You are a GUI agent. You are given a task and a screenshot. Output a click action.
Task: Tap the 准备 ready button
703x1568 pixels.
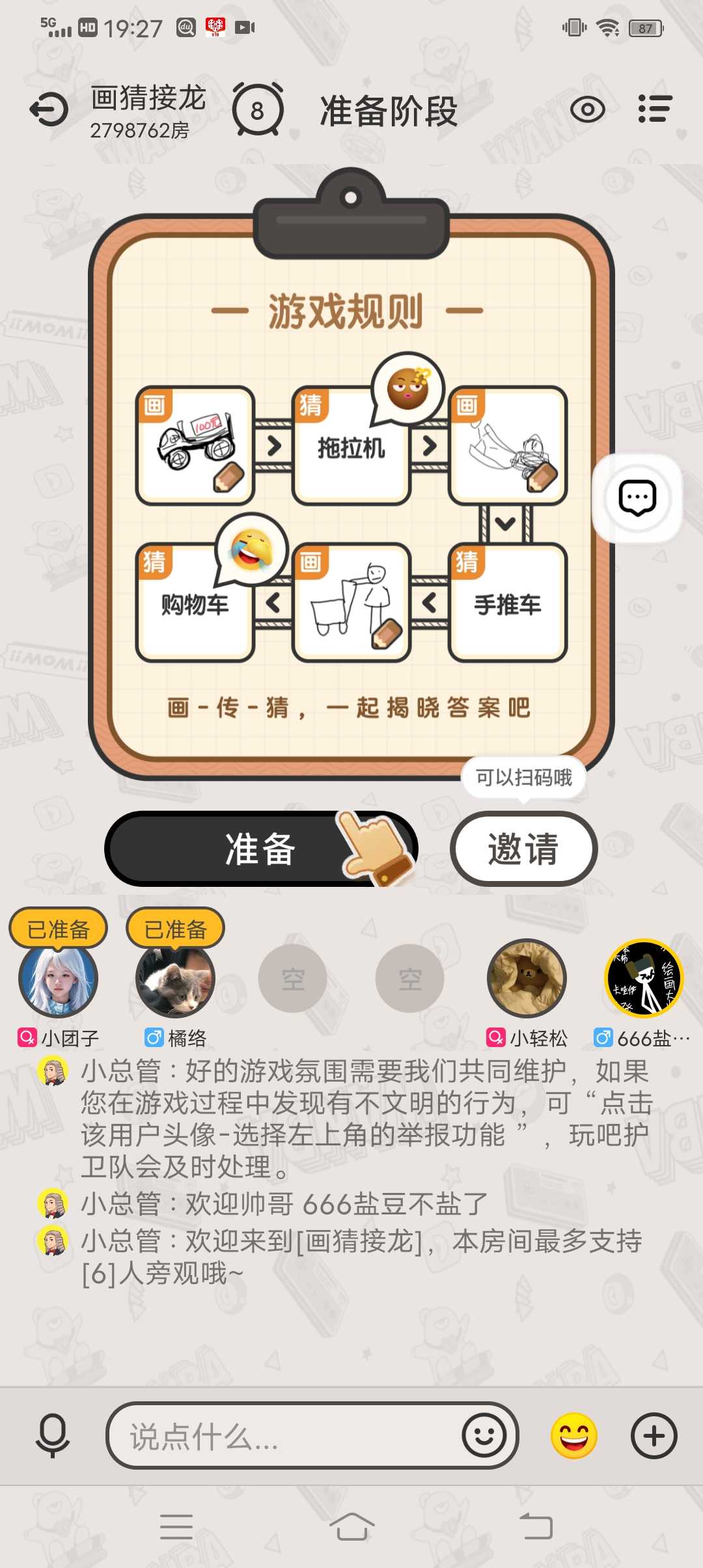click(260, 848)
